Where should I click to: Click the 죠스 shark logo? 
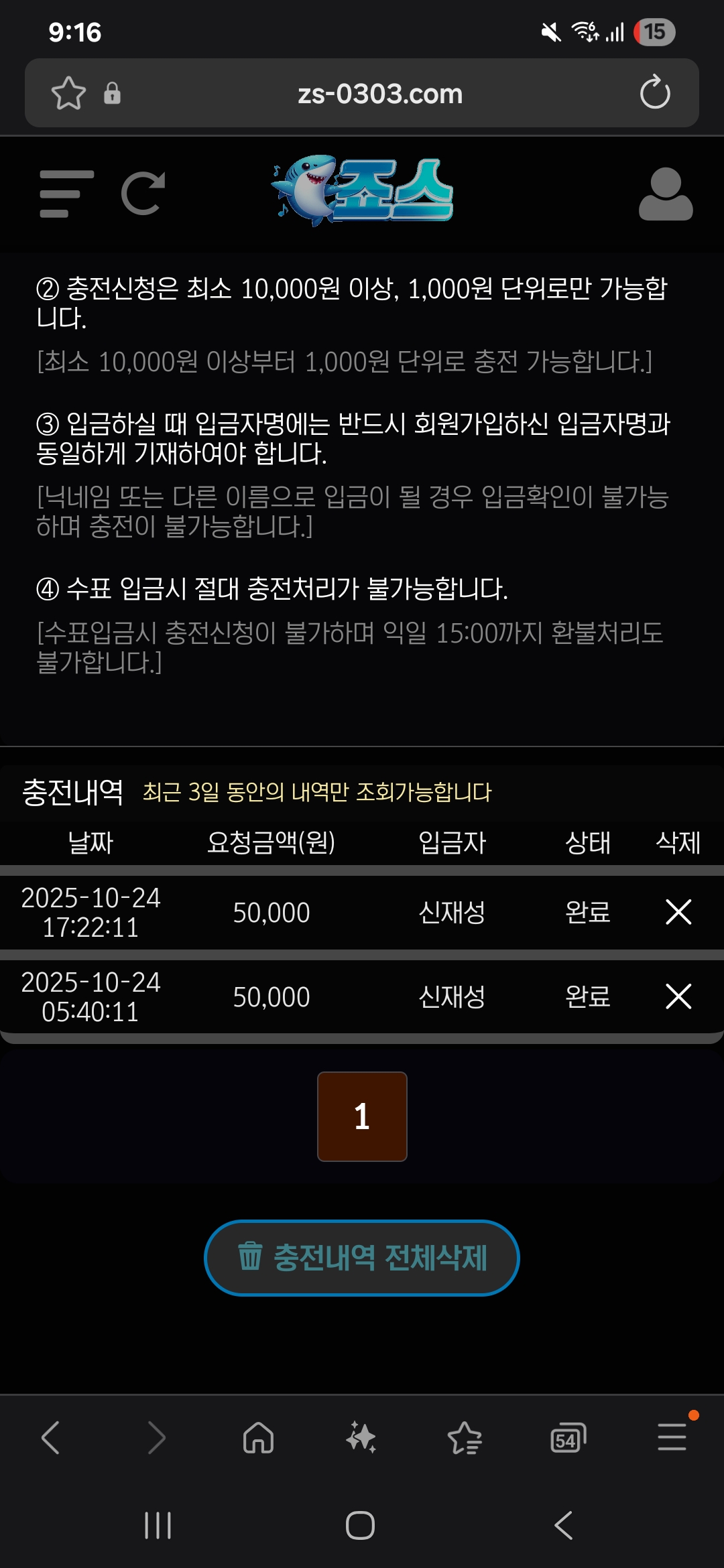click(362, 194)
